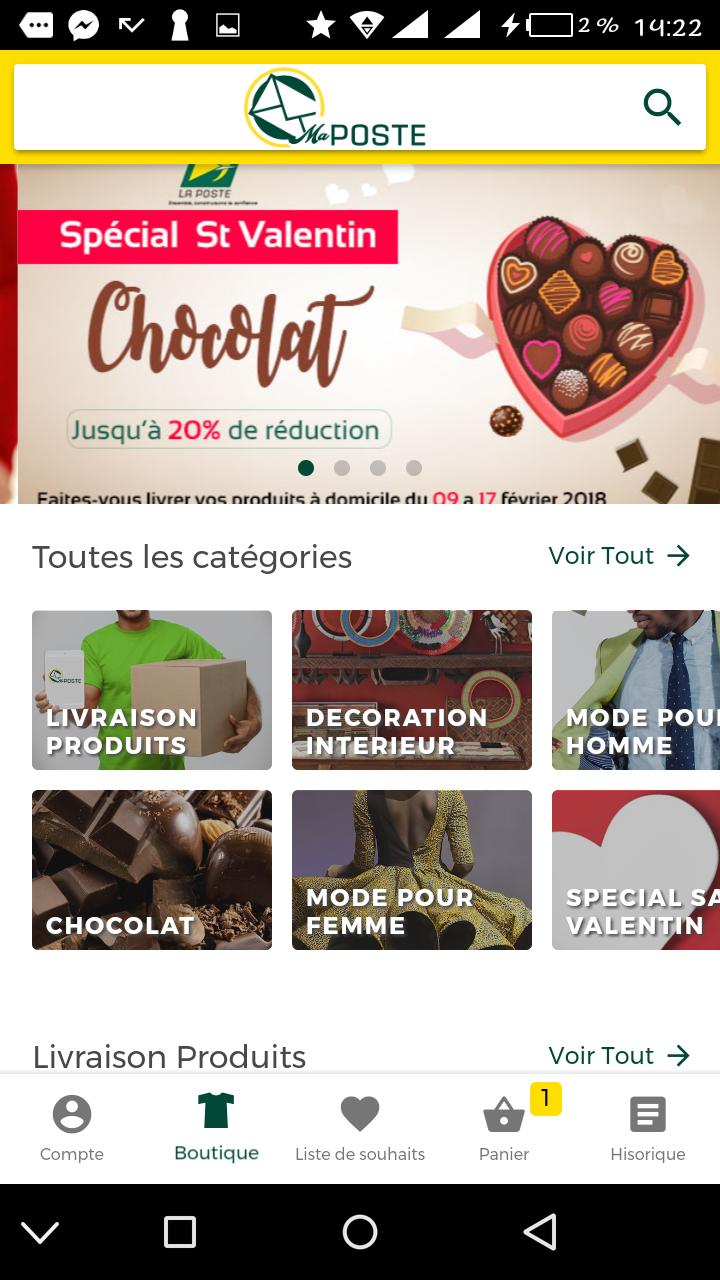Tap Voir Tout for Livraison Produits
Screen dimensions: 720x1280
pyautogui.click(x=619, y=1056)
